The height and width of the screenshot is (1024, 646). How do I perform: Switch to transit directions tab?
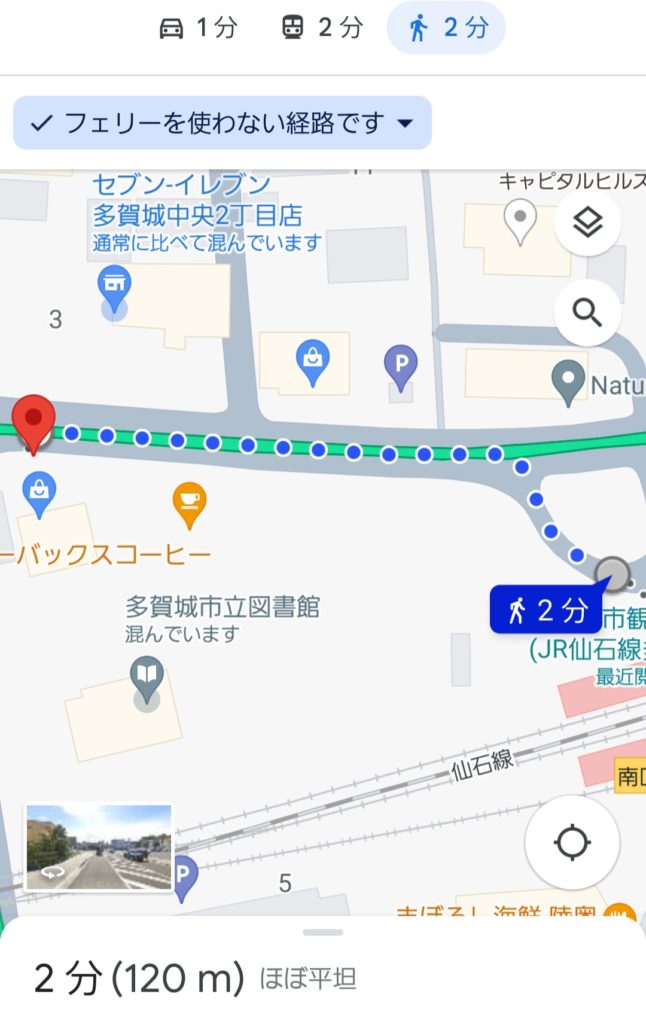point(320,28)
